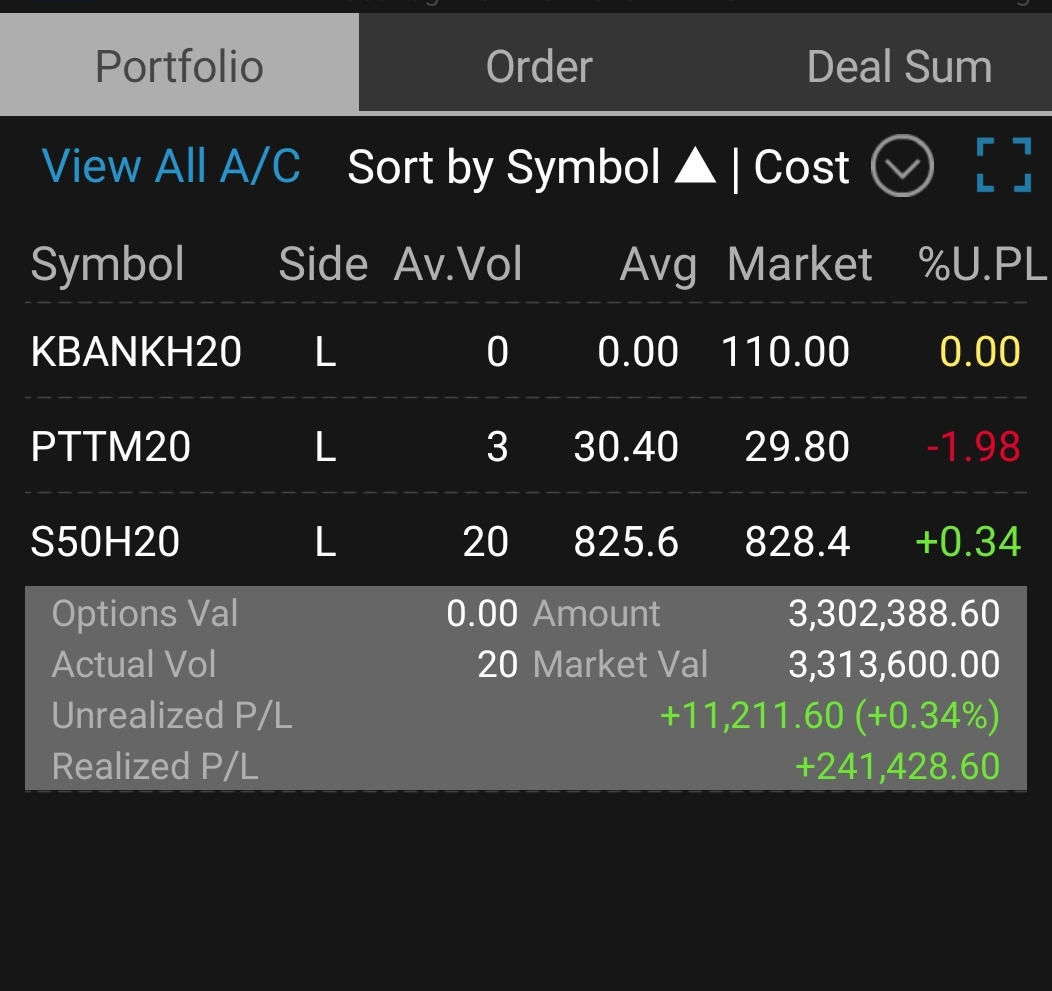The image size is (1052, 991).
Task: Toggle the fullscreen view icon
Action: (1003, 166)
